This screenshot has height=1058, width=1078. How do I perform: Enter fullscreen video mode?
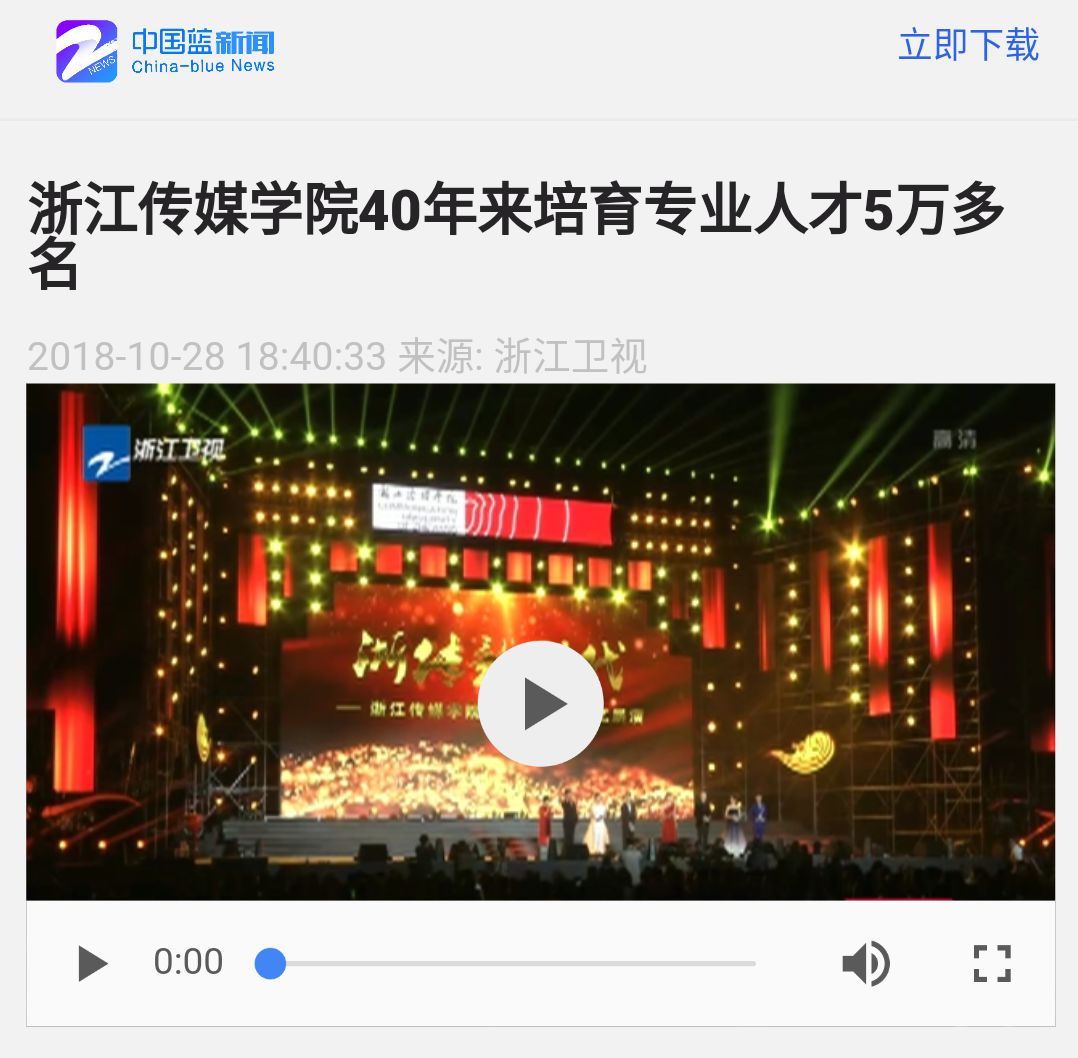[x=992, y=964]
